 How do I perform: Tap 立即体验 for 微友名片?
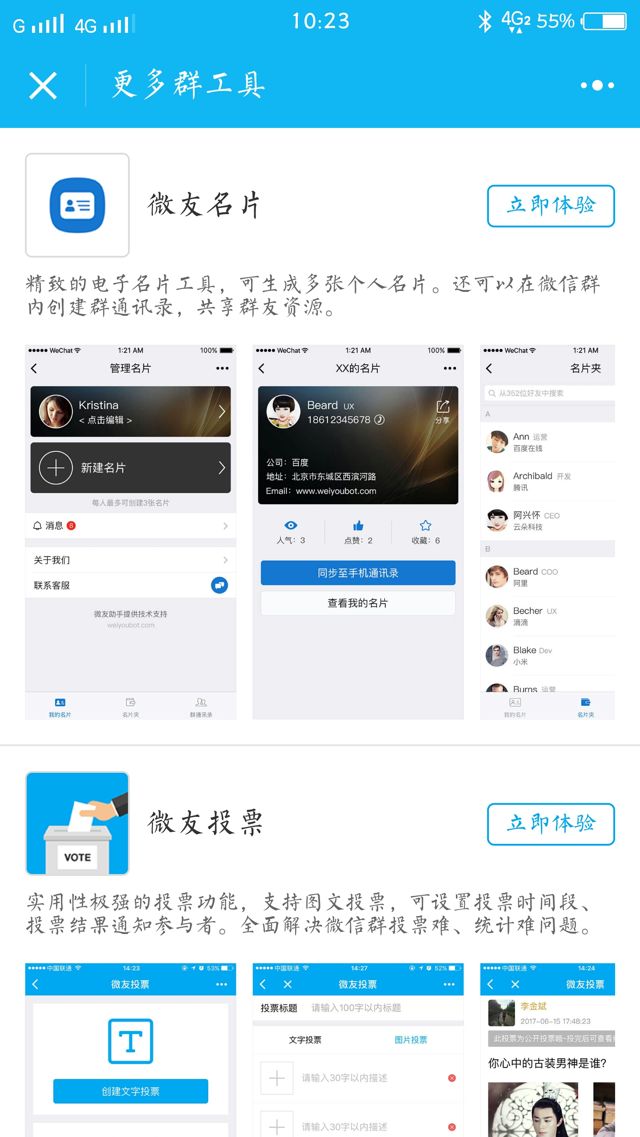pyautogui.click(x=550, y=206)
